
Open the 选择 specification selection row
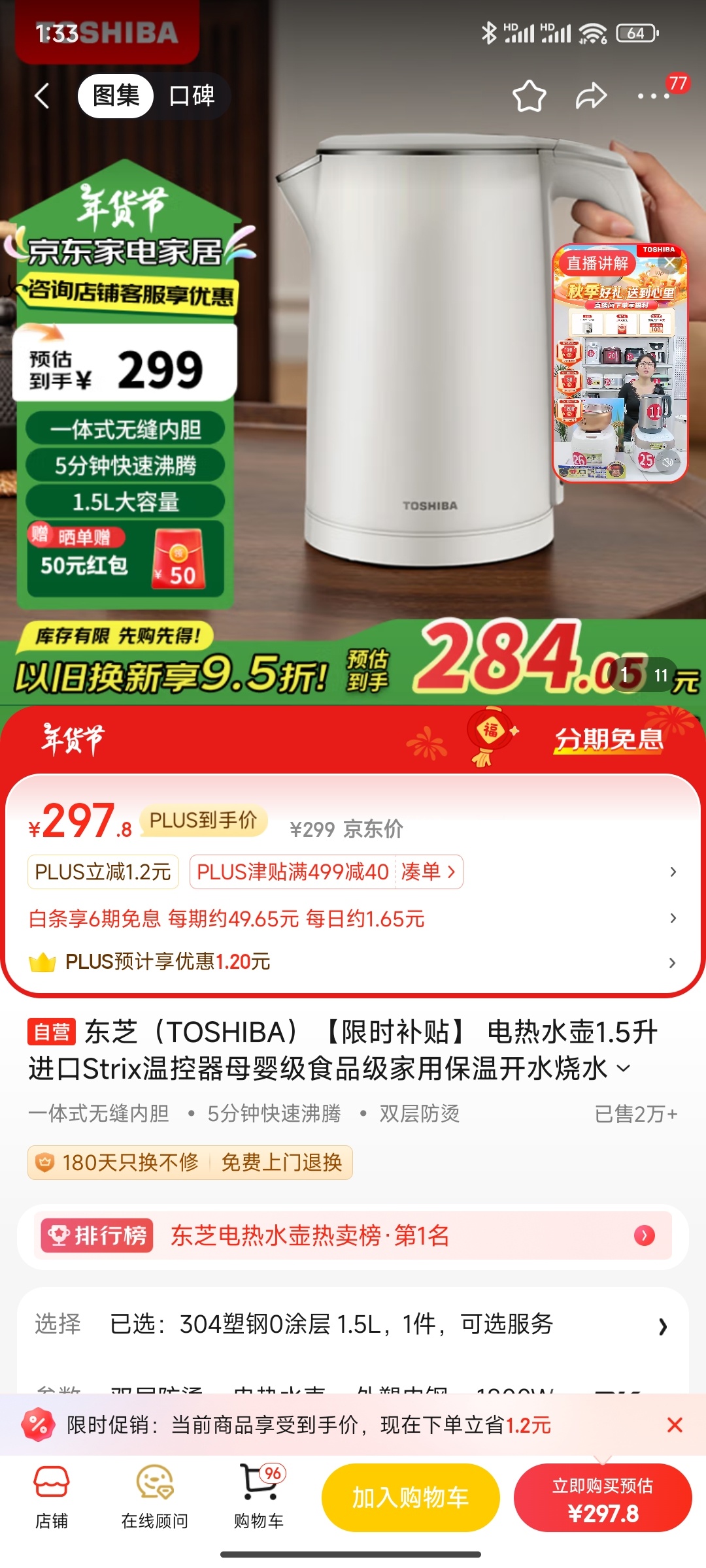[353, 1324]
